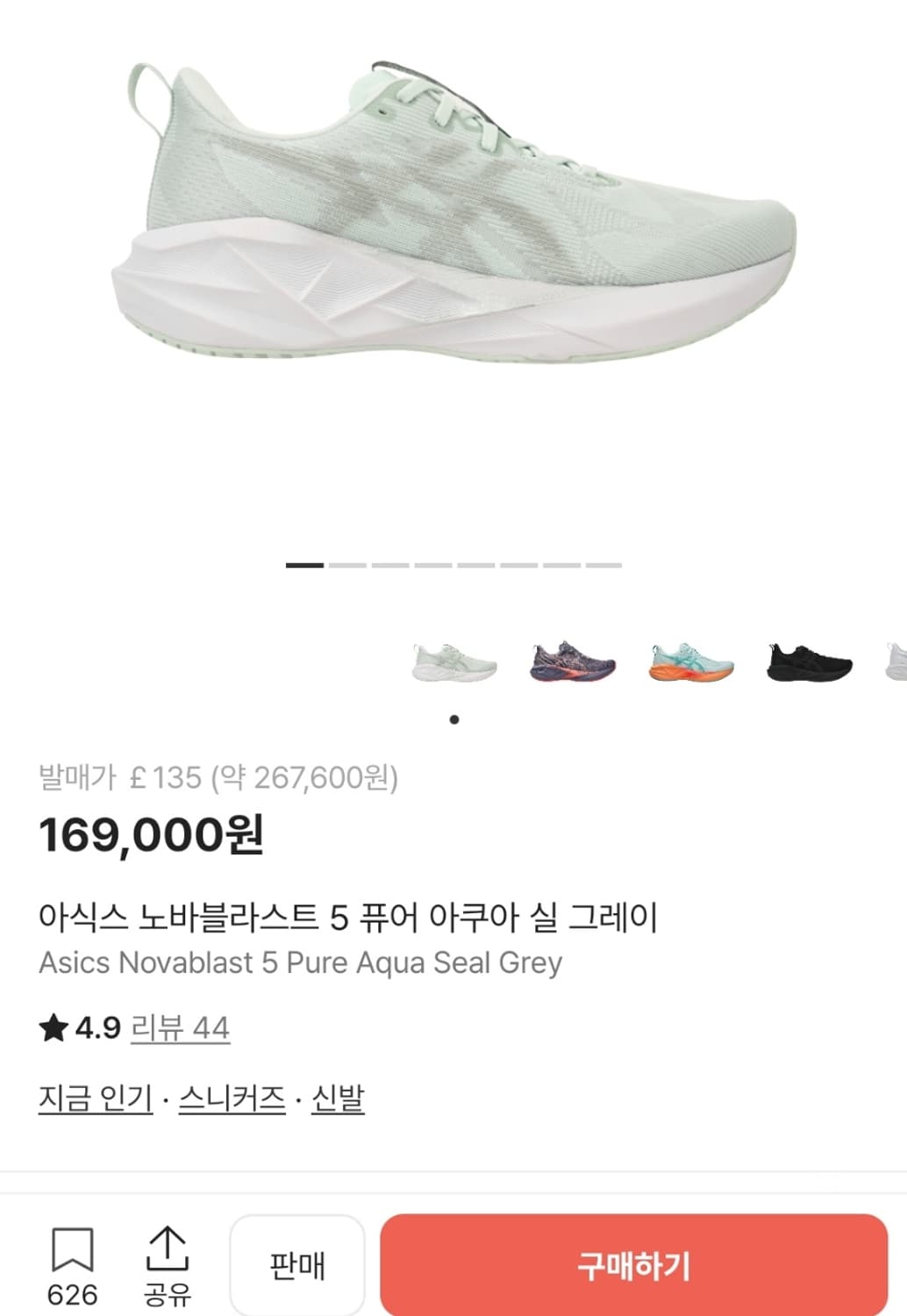Click the active first carousel indicator bar
907x1316 pixels.
(306, 567)
